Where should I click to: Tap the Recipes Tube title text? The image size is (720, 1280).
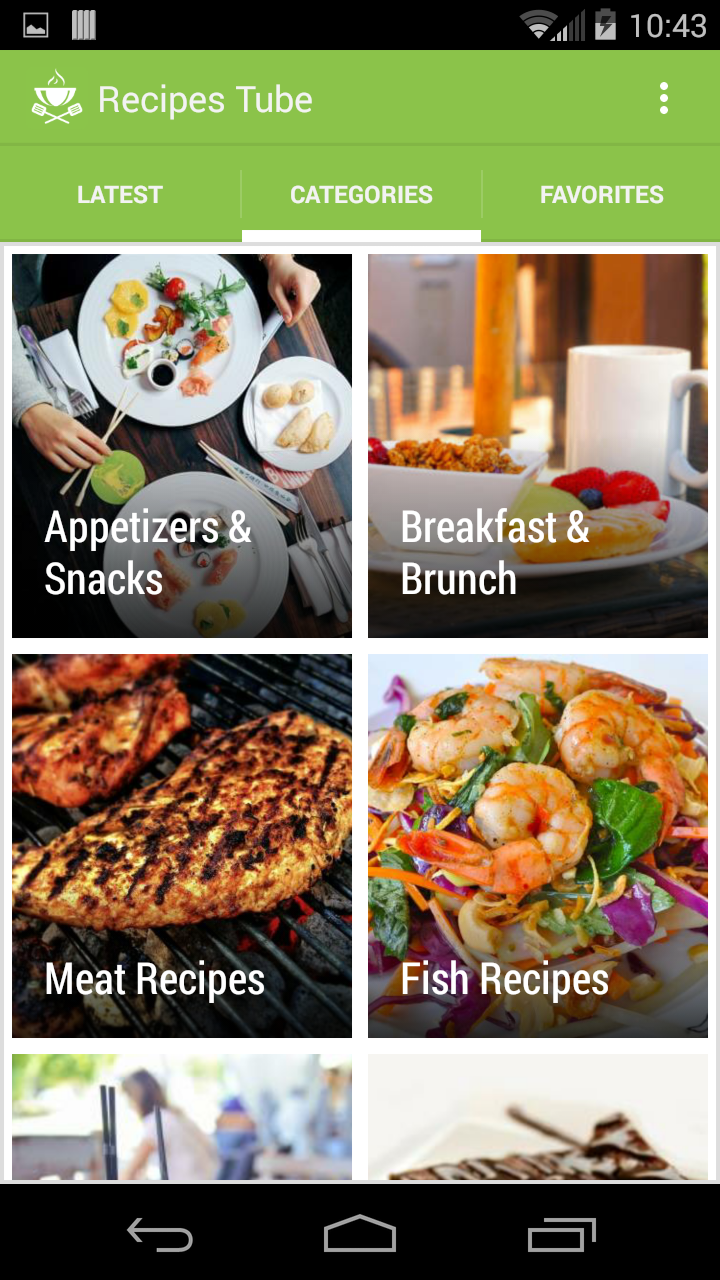click(x=205, y=98)
